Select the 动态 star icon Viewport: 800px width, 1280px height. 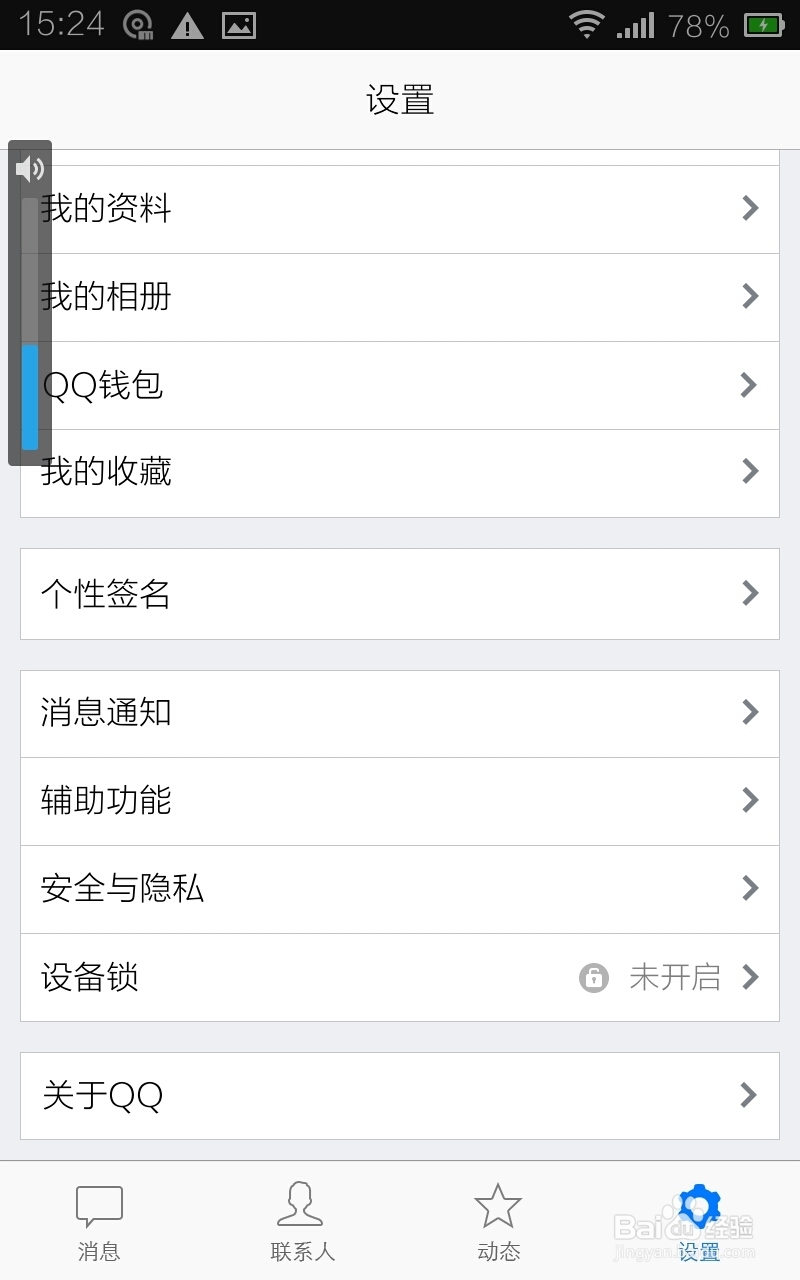point(499,1205)
